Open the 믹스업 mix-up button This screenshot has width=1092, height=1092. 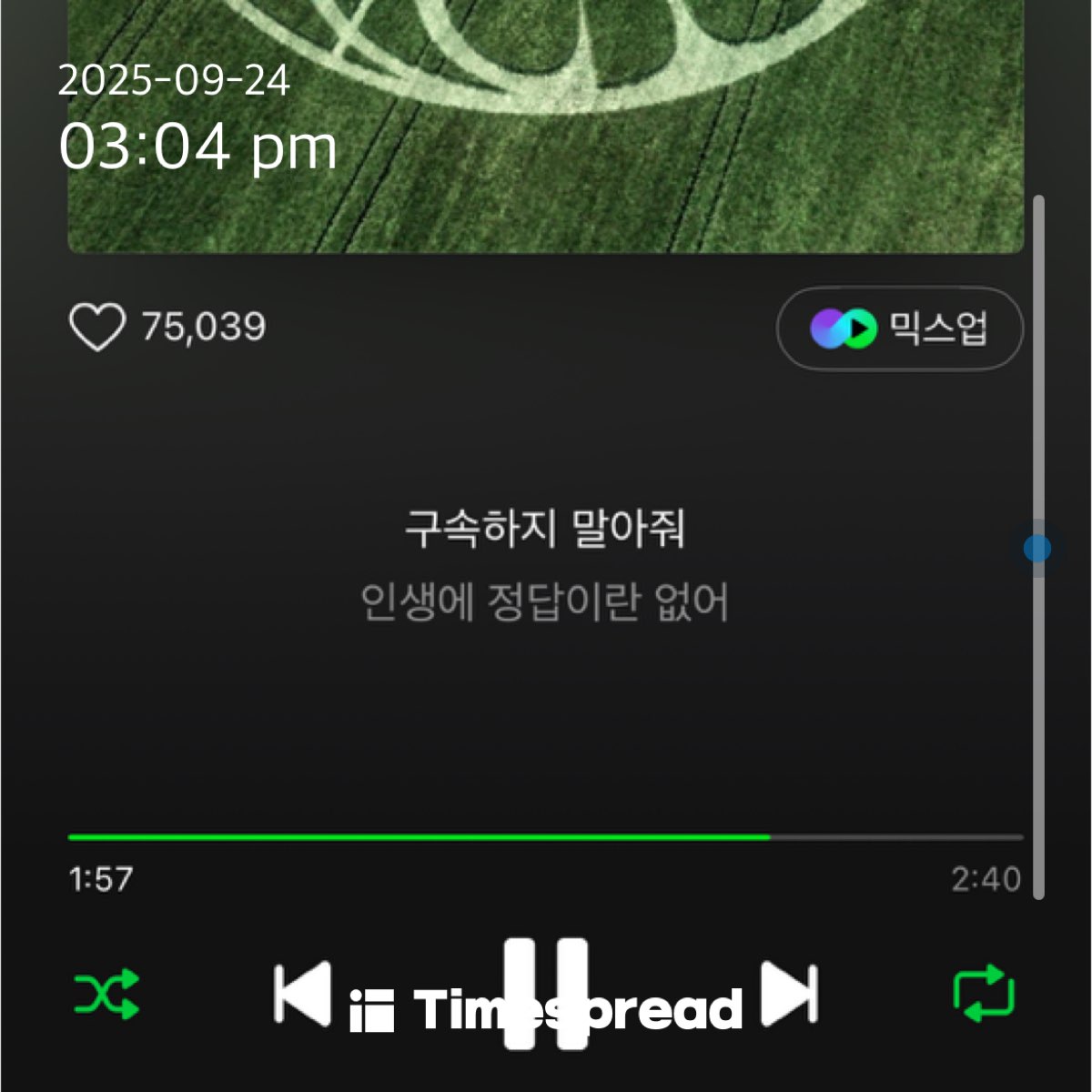pos(899,329)
